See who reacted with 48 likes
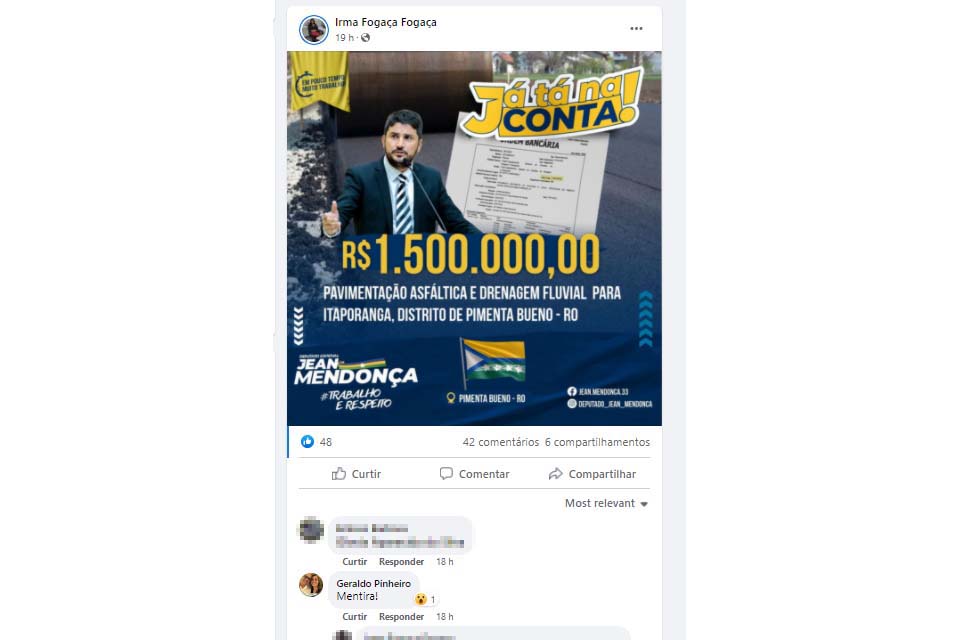Viewport: 960px width, 640px height. click(318, 442)
